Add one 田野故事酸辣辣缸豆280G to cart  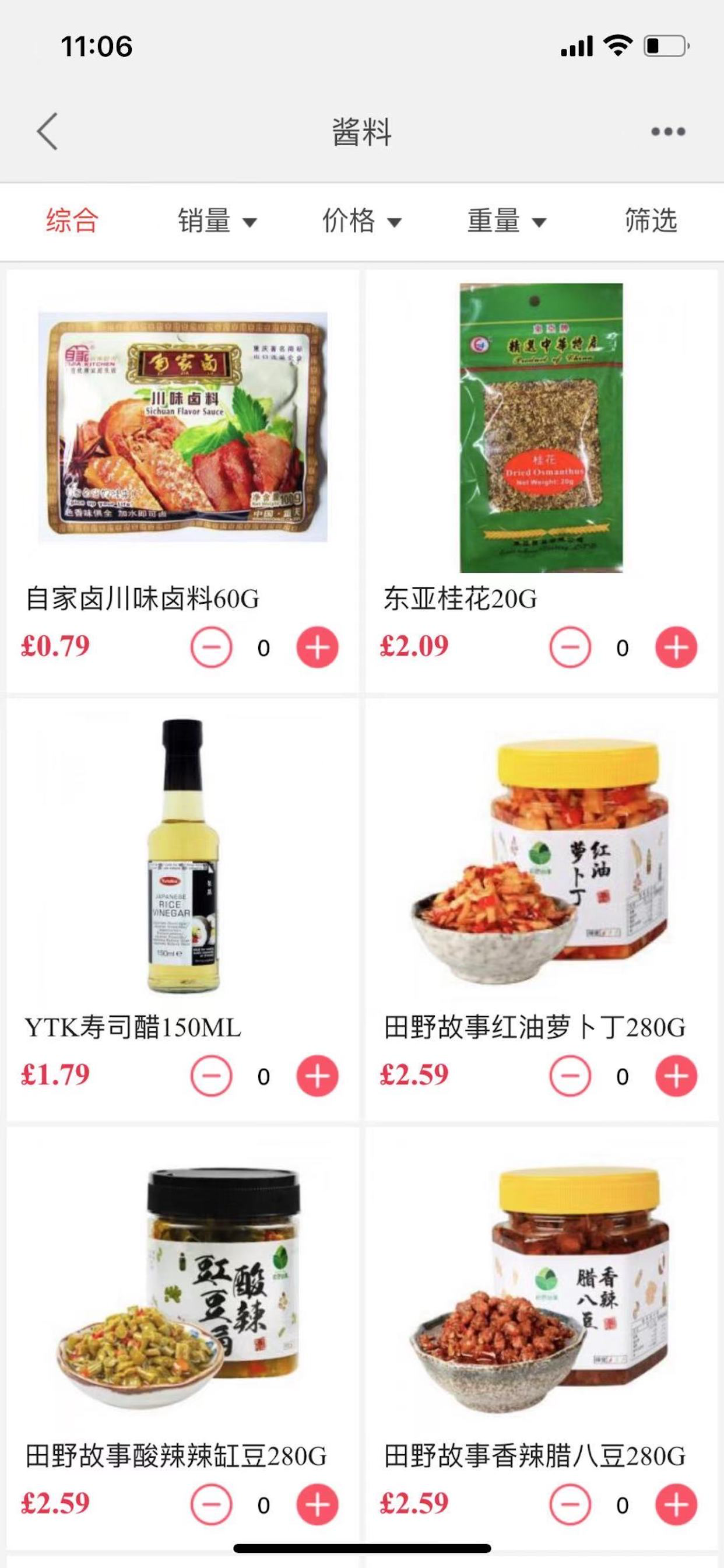pyautogui.click(x=317, y=1504)
